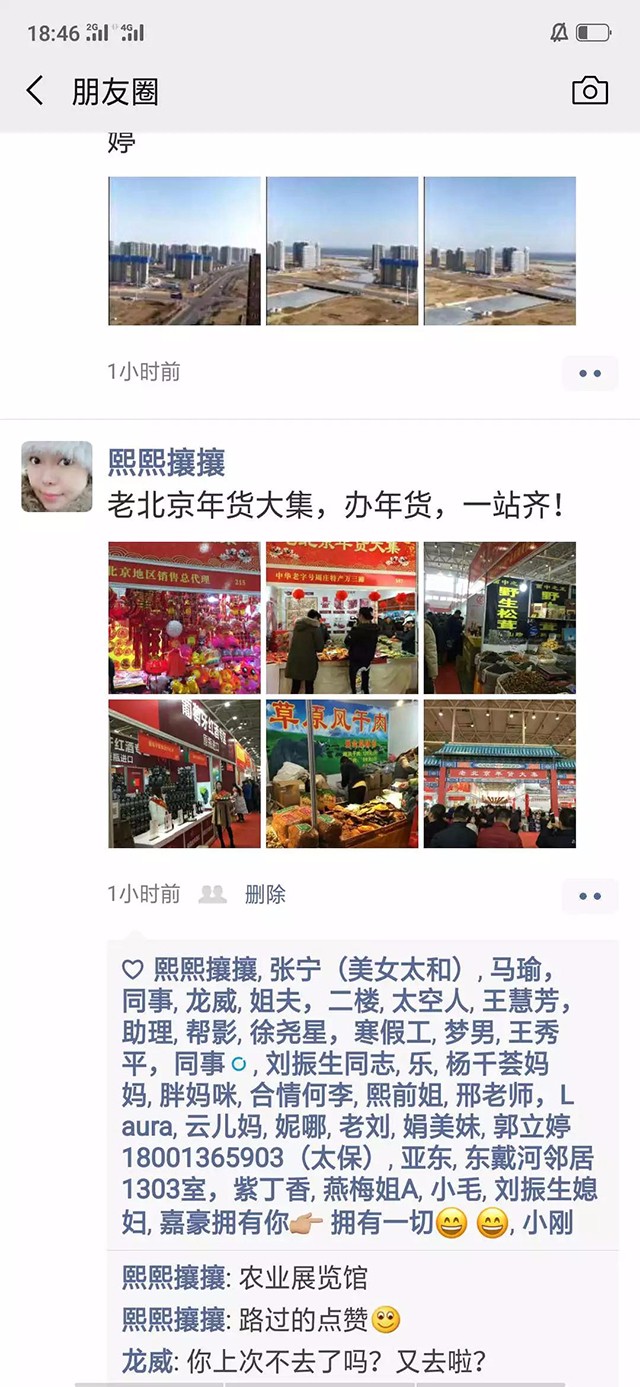The width and height of the screenshot is (640, 1387).
Task: Open third skyline photo in top post
Action: tap(499, 251)
